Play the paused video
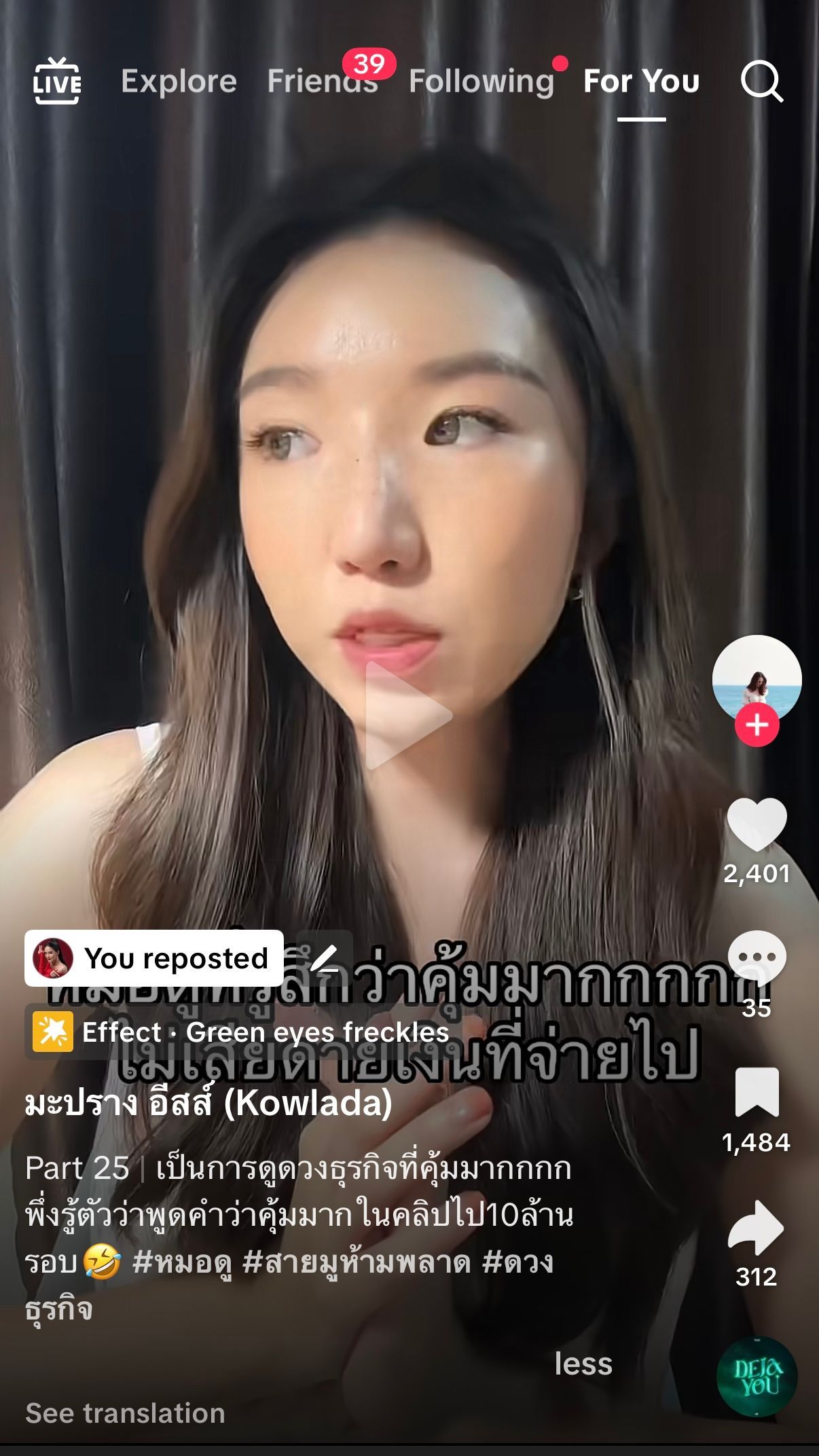 point(409,715)
